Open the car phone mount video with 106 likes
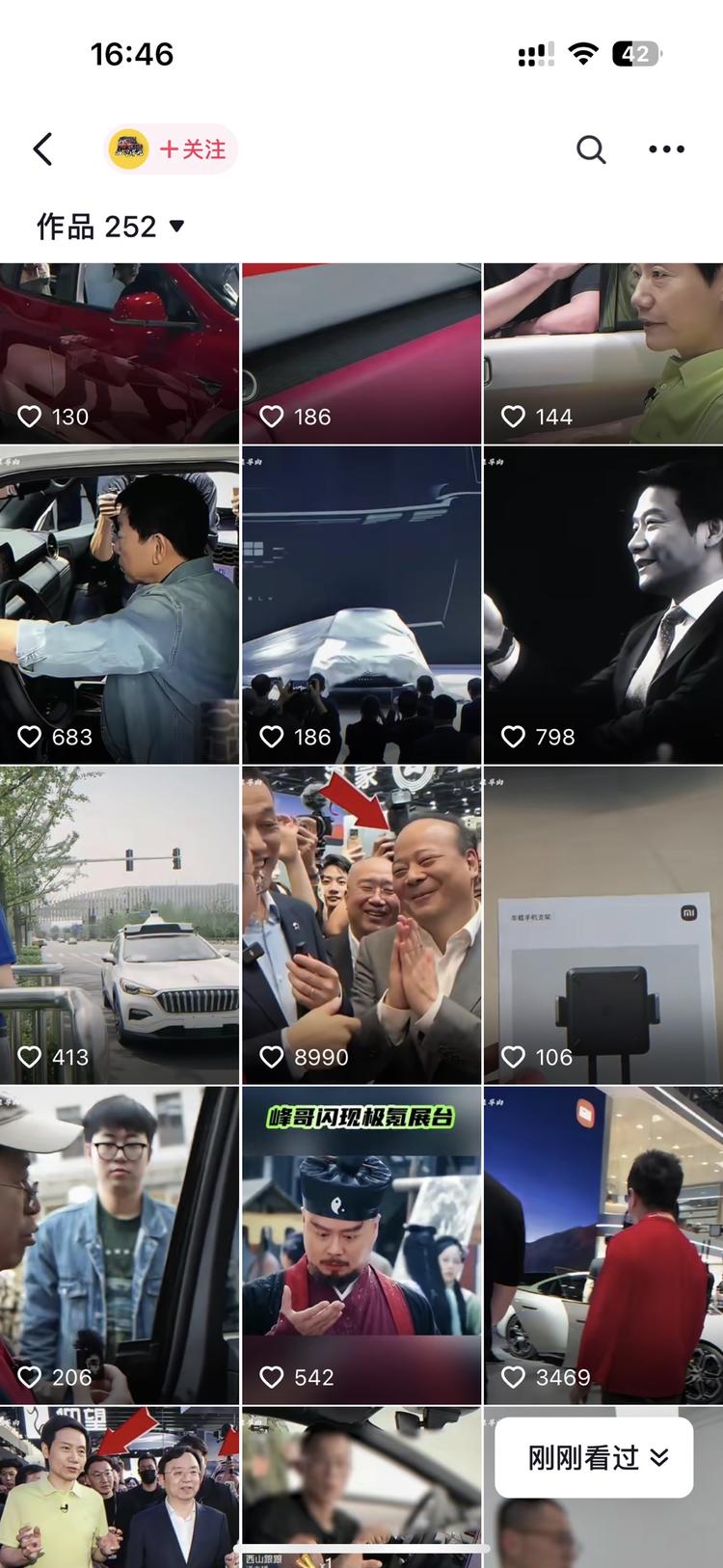This screenshot has width=723, height=1568. 603,926
